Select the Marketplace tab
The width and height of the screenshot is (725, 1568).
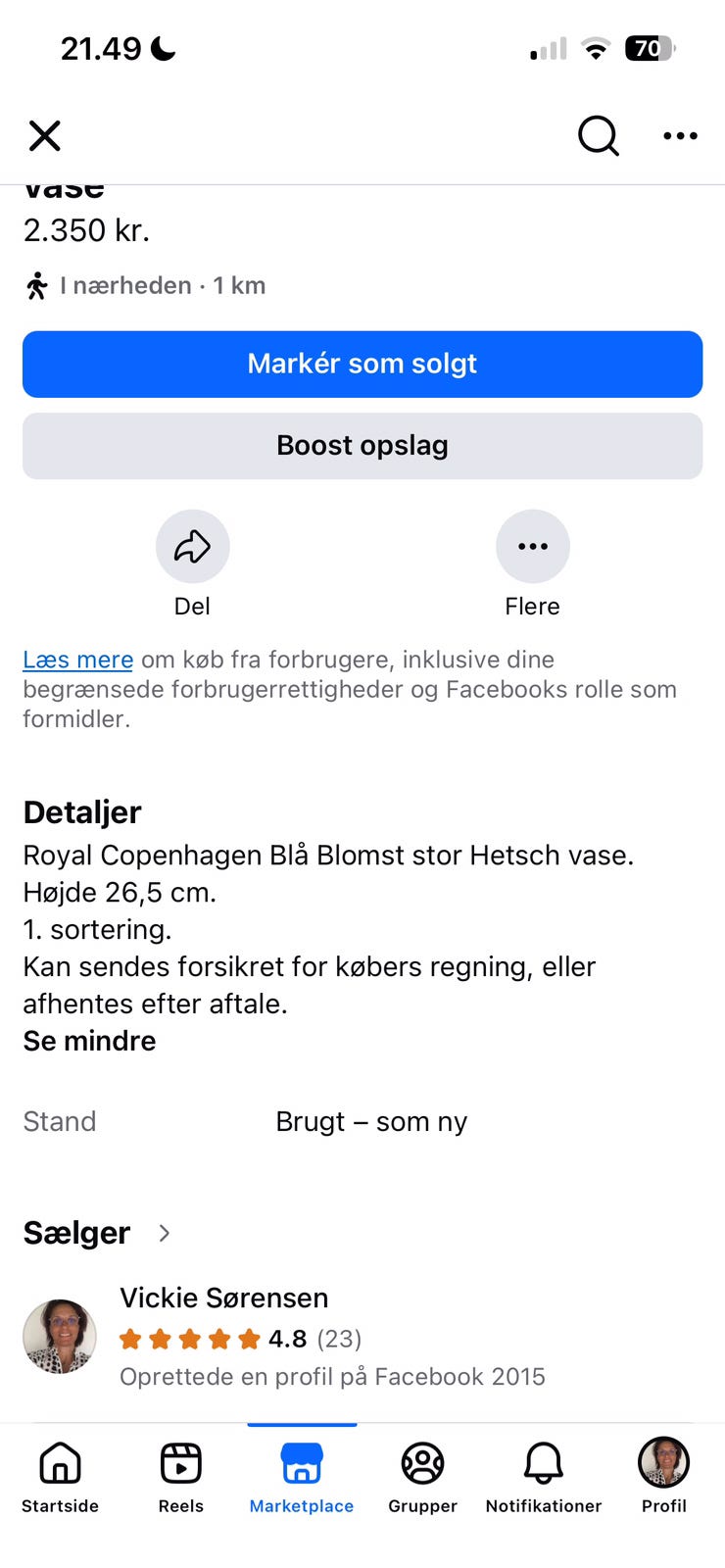pos(302,1477)
